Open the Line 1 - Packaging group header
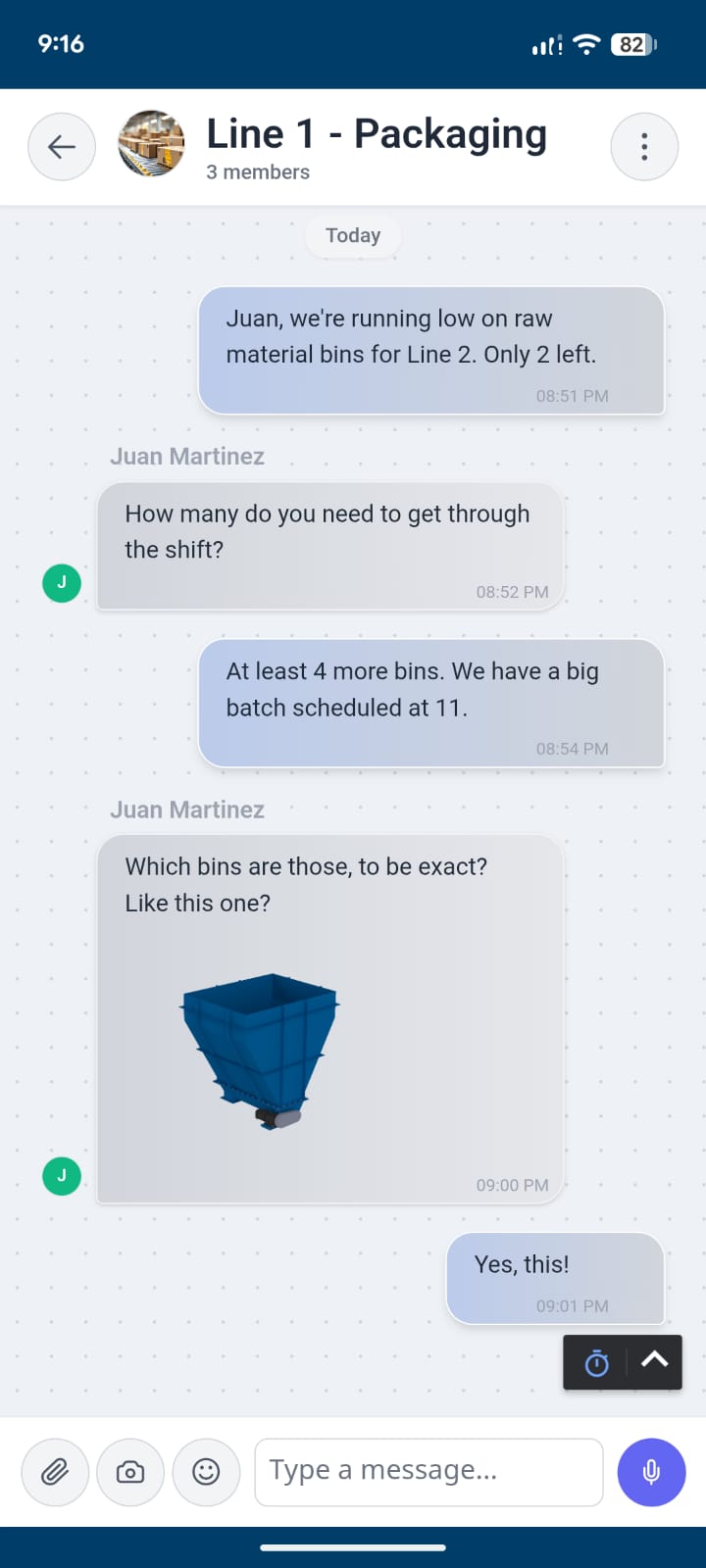706x1568 pixels. pyautogui.click(x=376, y=133)
